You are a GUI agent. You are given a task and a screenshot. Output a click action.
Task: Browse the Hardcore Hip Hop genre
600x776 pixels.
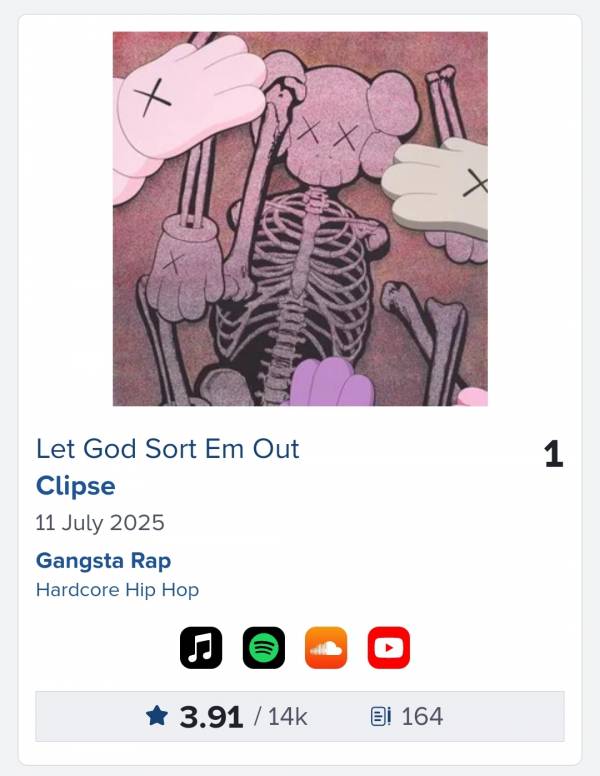click(117, 589)
